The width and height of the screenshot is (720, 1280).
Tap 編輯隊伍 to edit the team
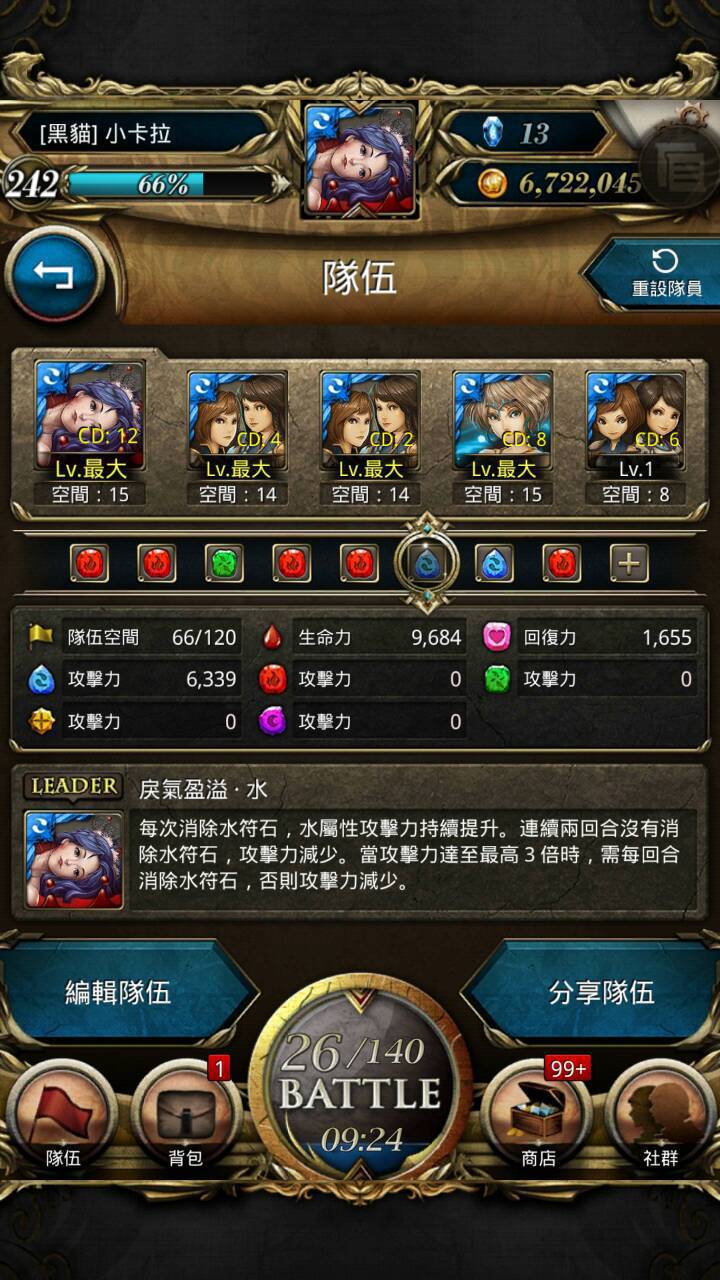click(x=118, y=991)
